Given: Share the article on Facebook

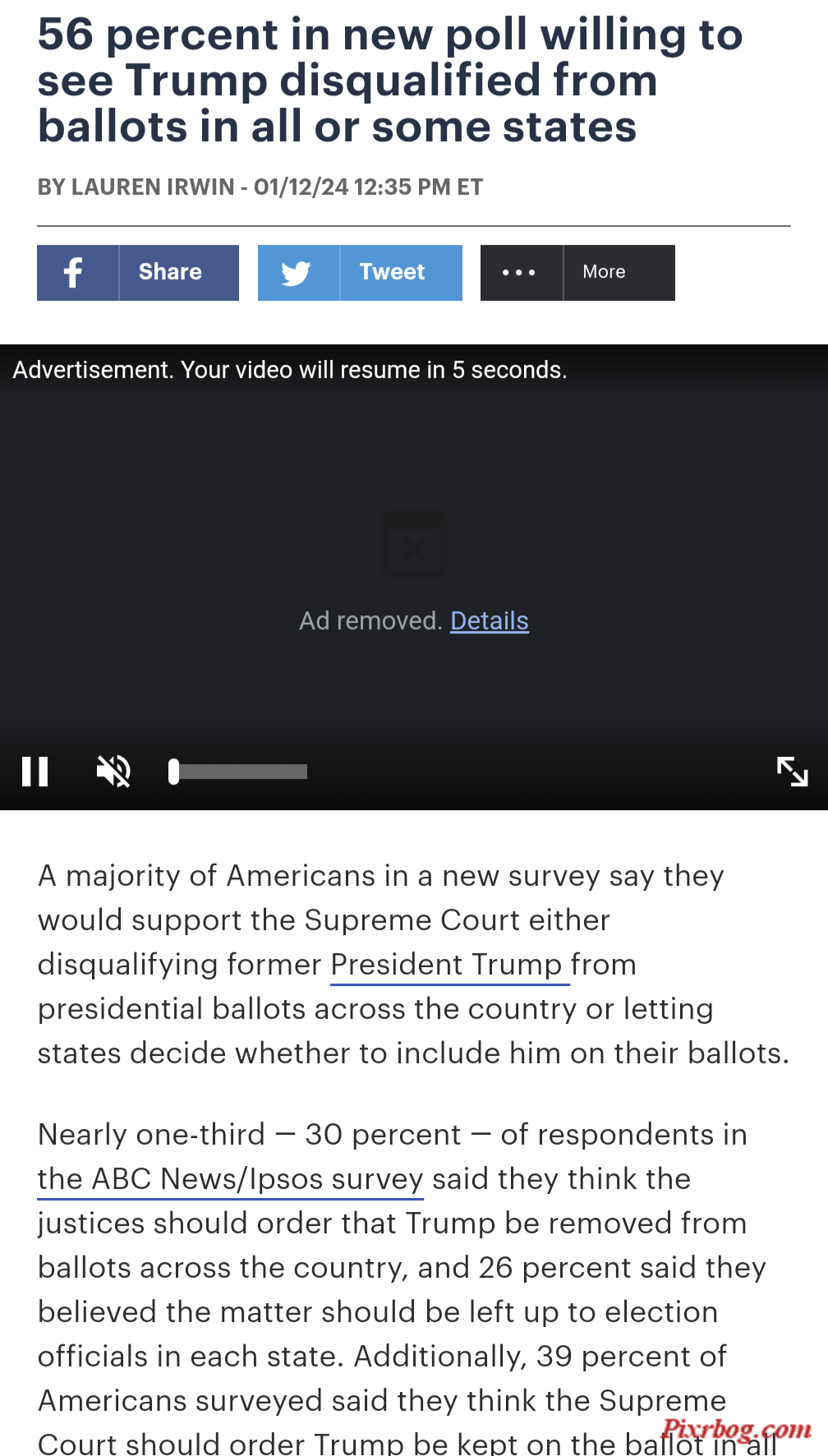Looking at the screenshot, I should pos(138,273).
